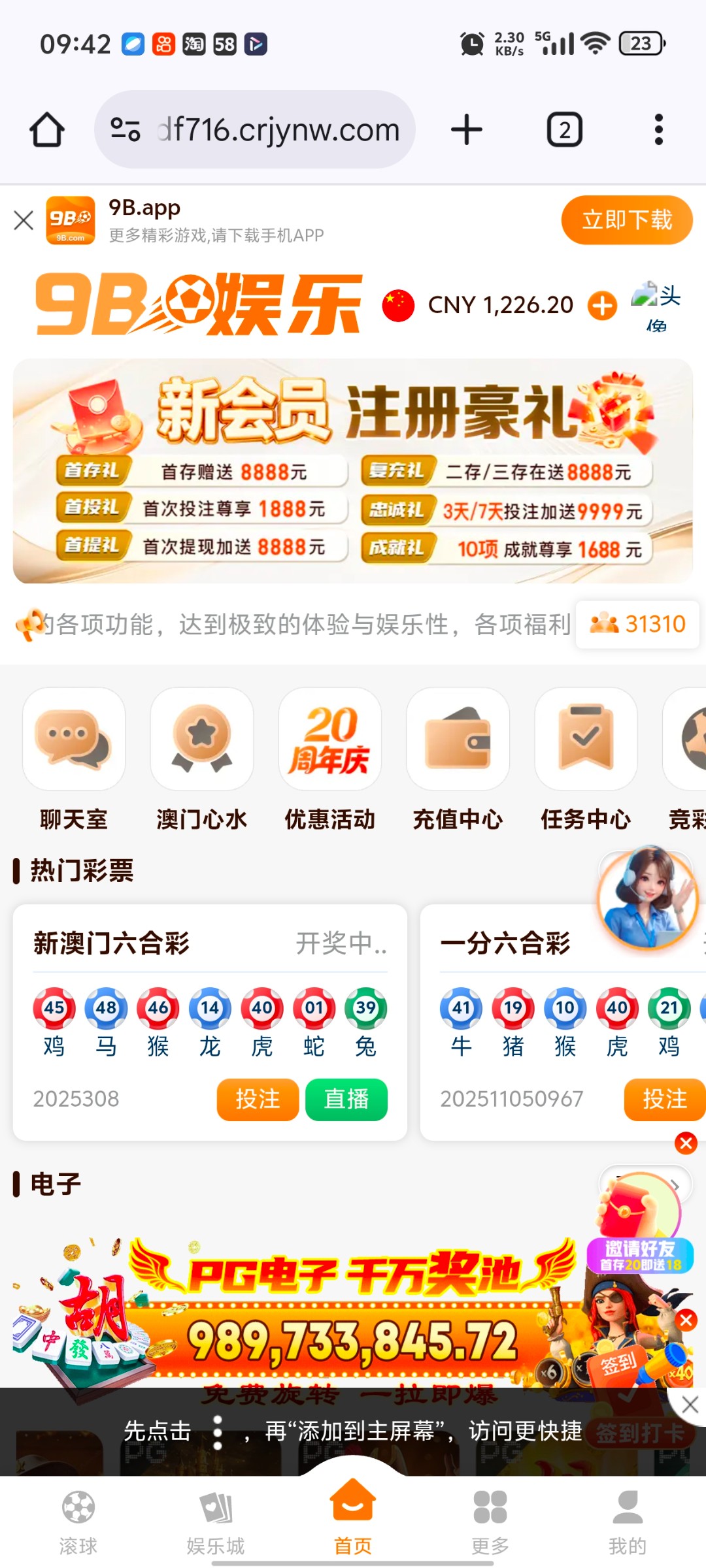The height and width of the screenshot is (1568, 706).
Task: Tap 直播 for 新澳门六合彩
Action: coord(346,1100)
